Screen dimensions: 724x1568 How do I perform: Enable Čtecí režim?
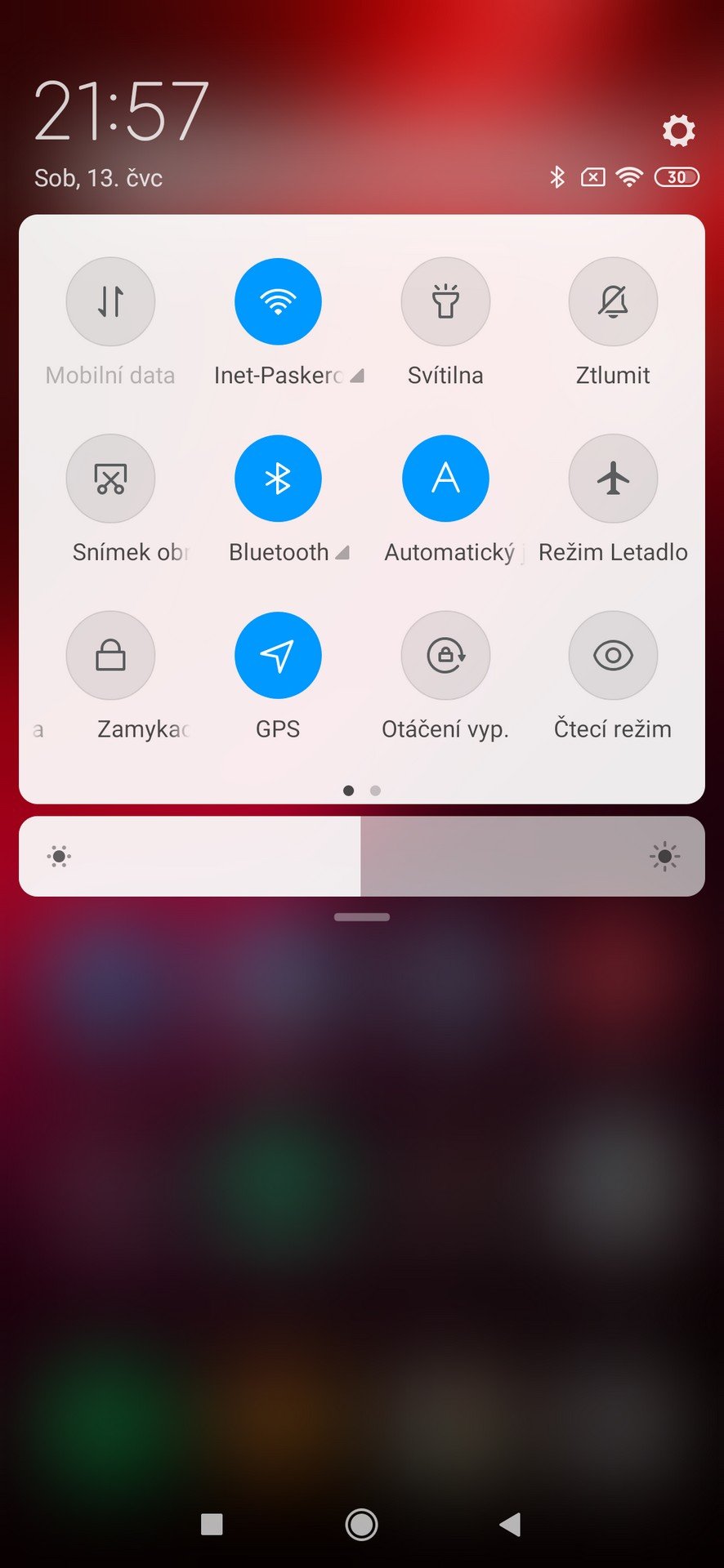tap(613, 655)
